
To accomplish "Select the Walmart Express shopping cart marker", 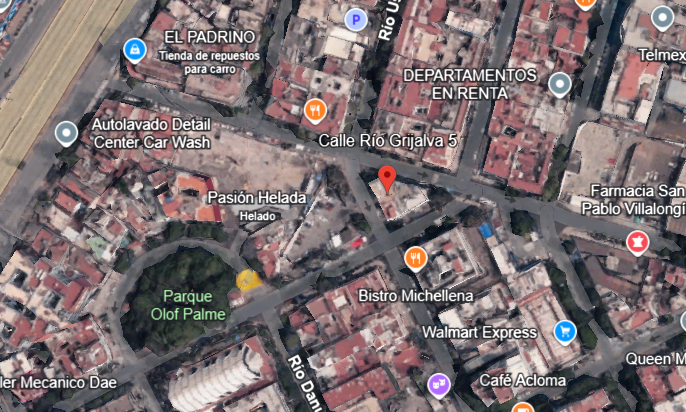I will tap(564, 332).
